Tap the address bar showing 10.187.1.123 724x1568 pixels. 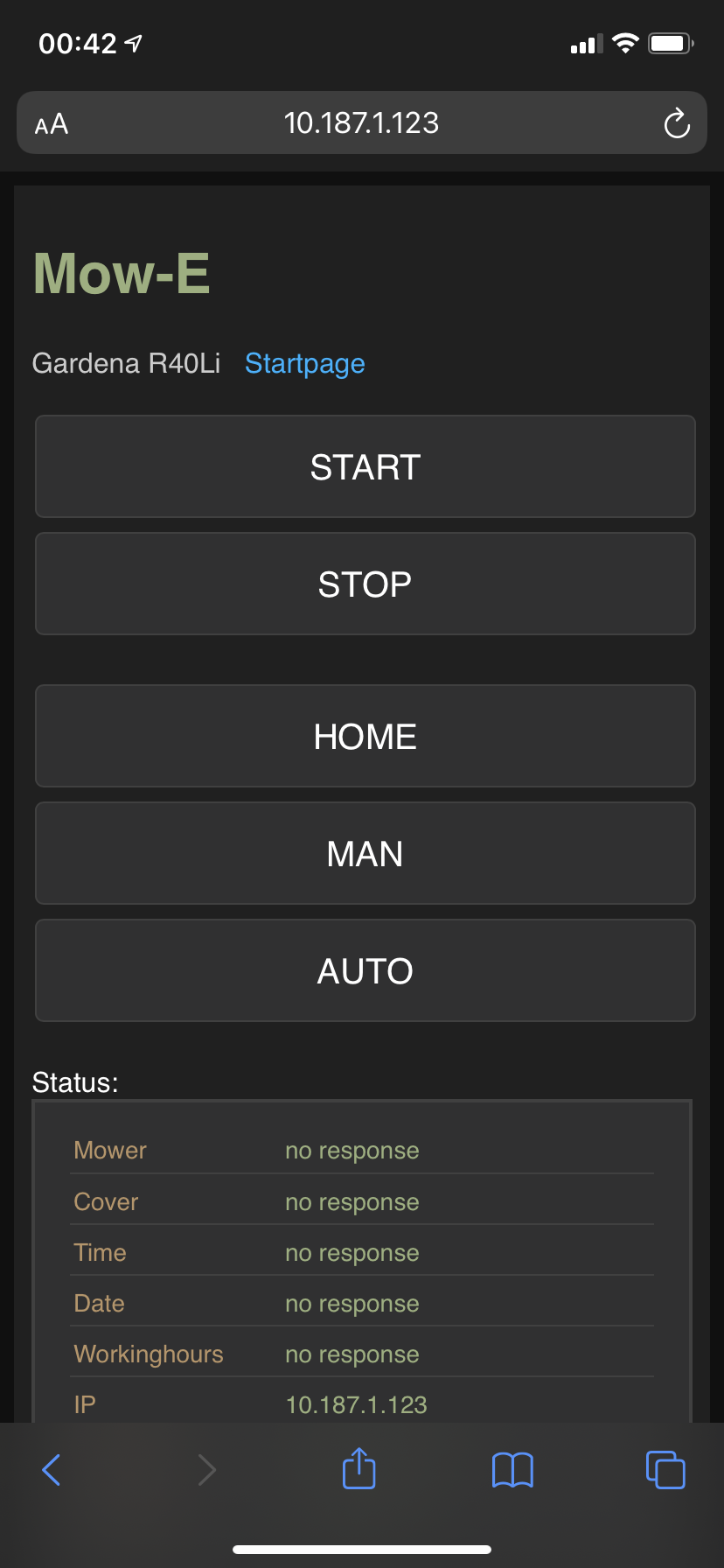coord(362,122)
